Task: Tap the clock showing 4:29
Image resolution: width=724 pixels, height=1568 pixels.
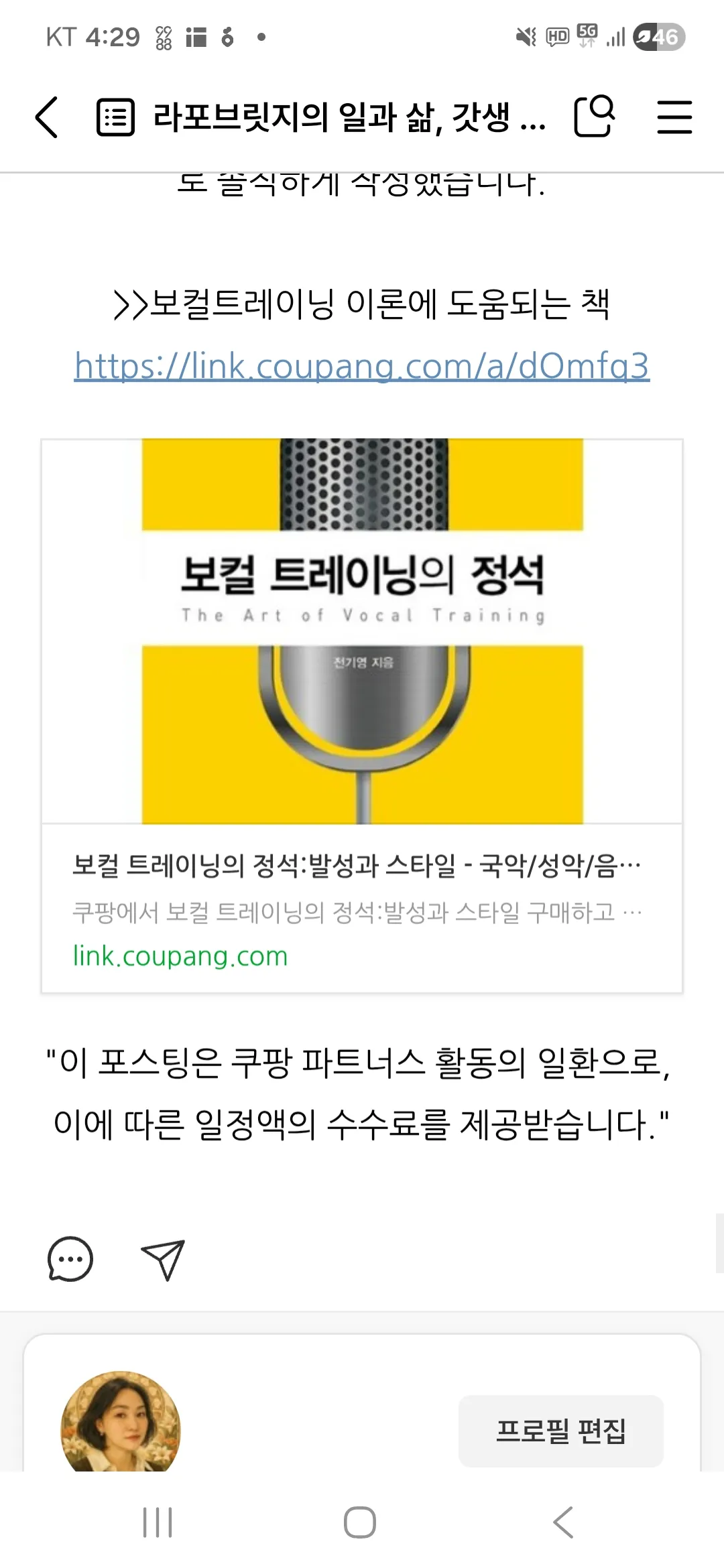Action: (111, 37)
